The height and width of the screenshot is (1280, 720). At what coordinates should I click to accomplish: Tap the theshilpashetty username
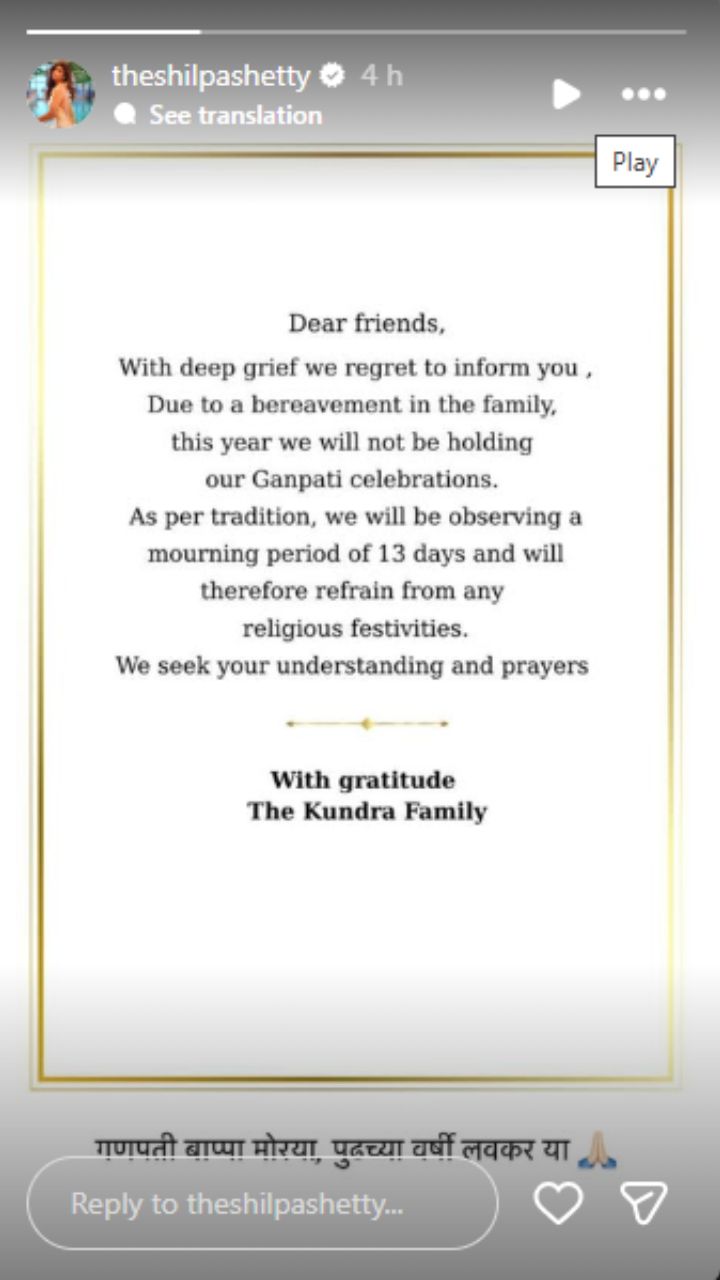[x=211, y=76]
